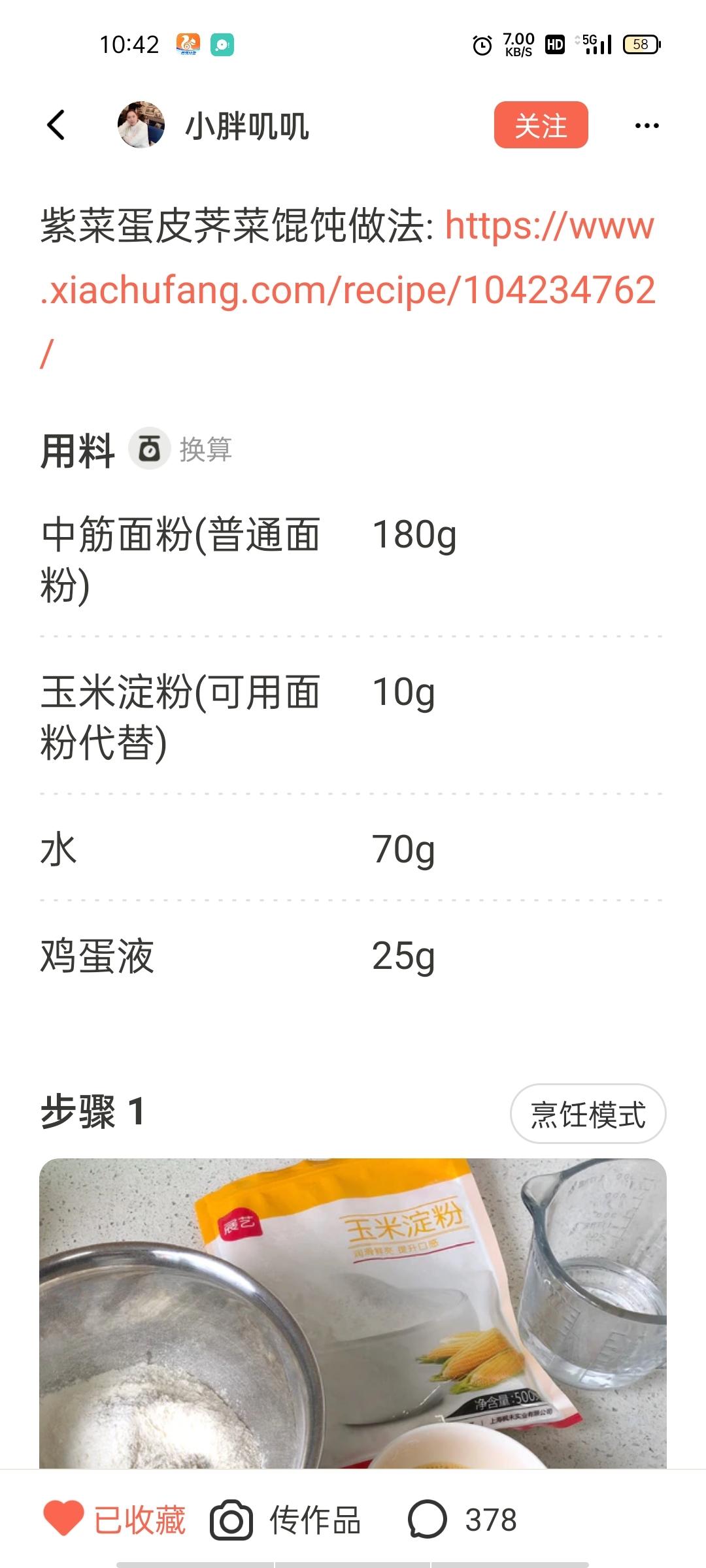Remove recipe from favorites via 已收藏
The image size is (706, 1568).
pyautogui.click(x=115, y=1520)
